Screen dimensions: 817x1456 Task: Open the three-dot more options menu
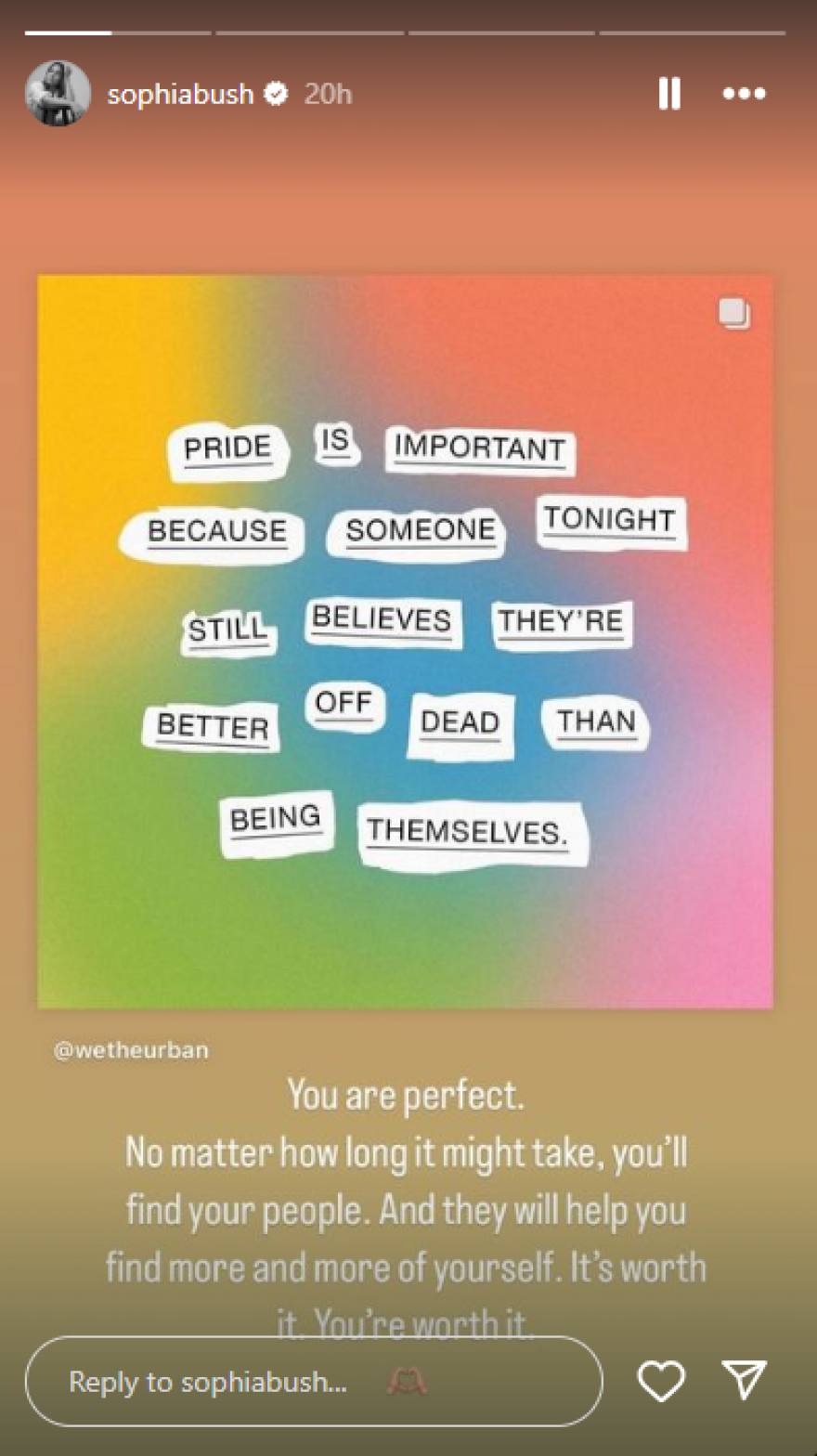[744, 94]
